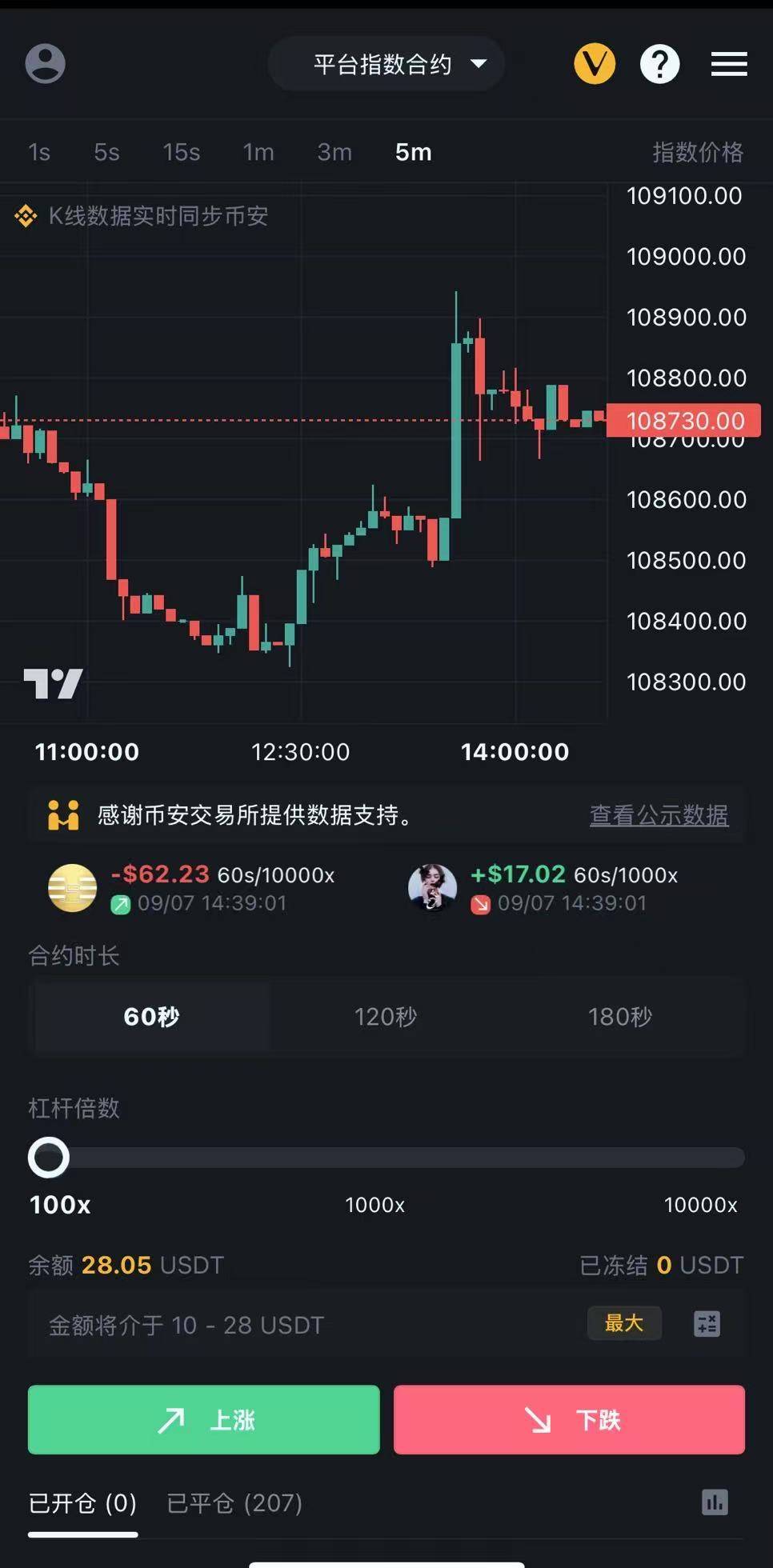Choose the 120秒 contract duration
Viewport: 773px width, 1568px height.
tap(386, 1017)
